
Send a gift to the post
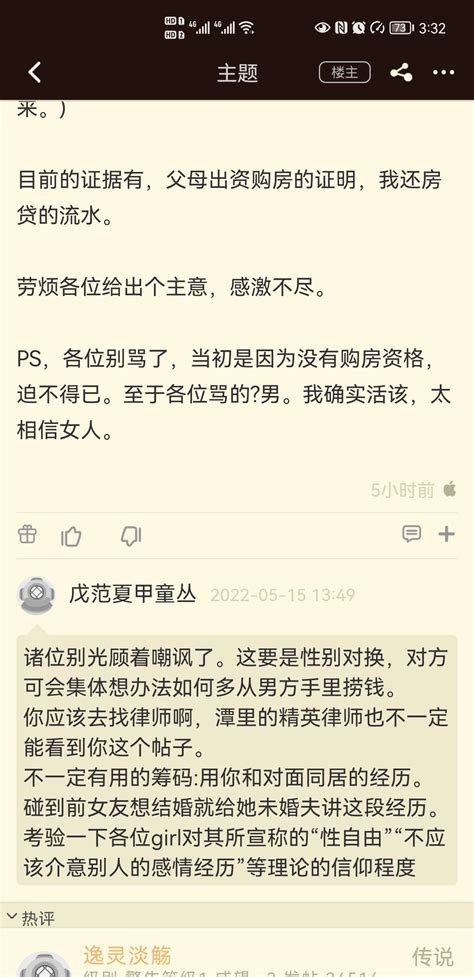(27, 534)
